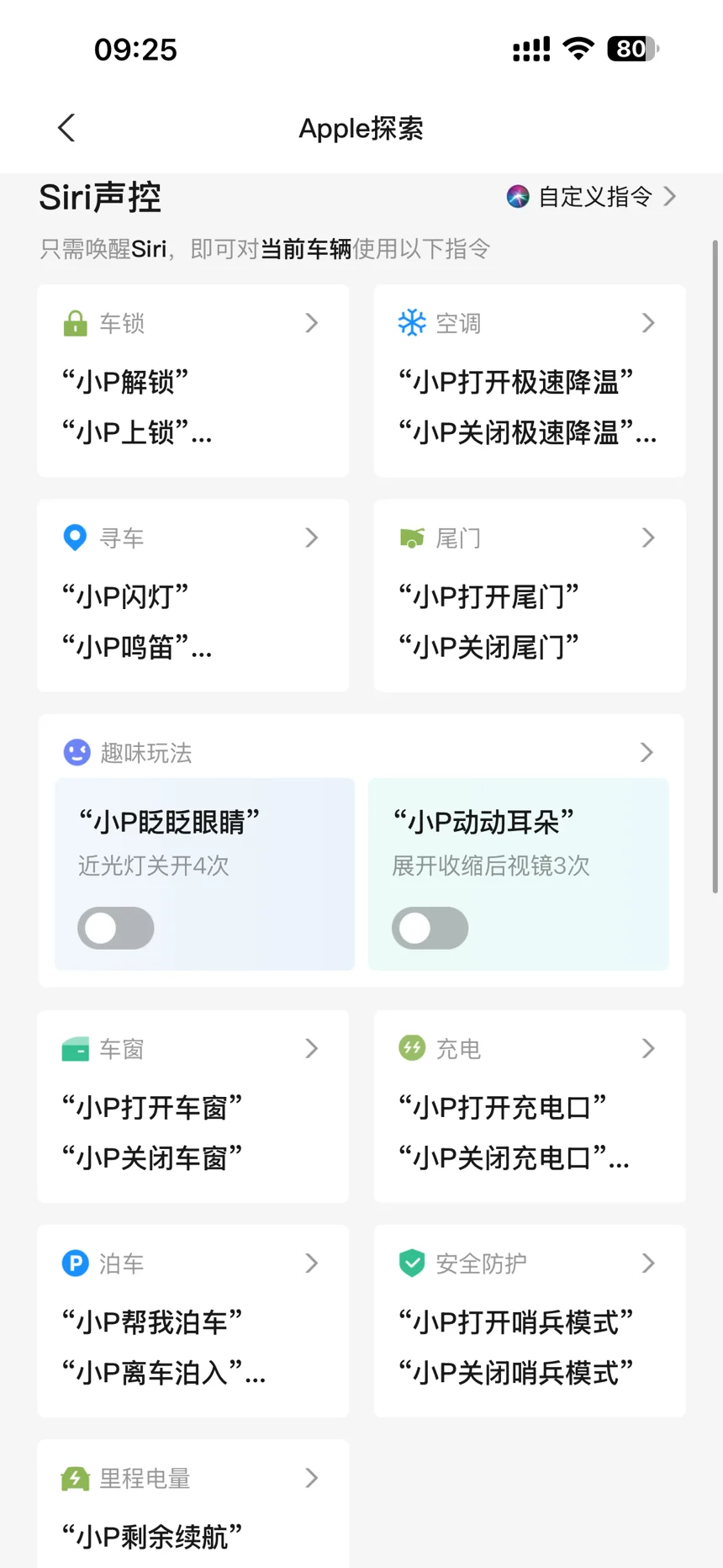This screenshot has height=1568, width=723.
Task: Open the 安全防护 command card
Action: [x=530, y=1321]
